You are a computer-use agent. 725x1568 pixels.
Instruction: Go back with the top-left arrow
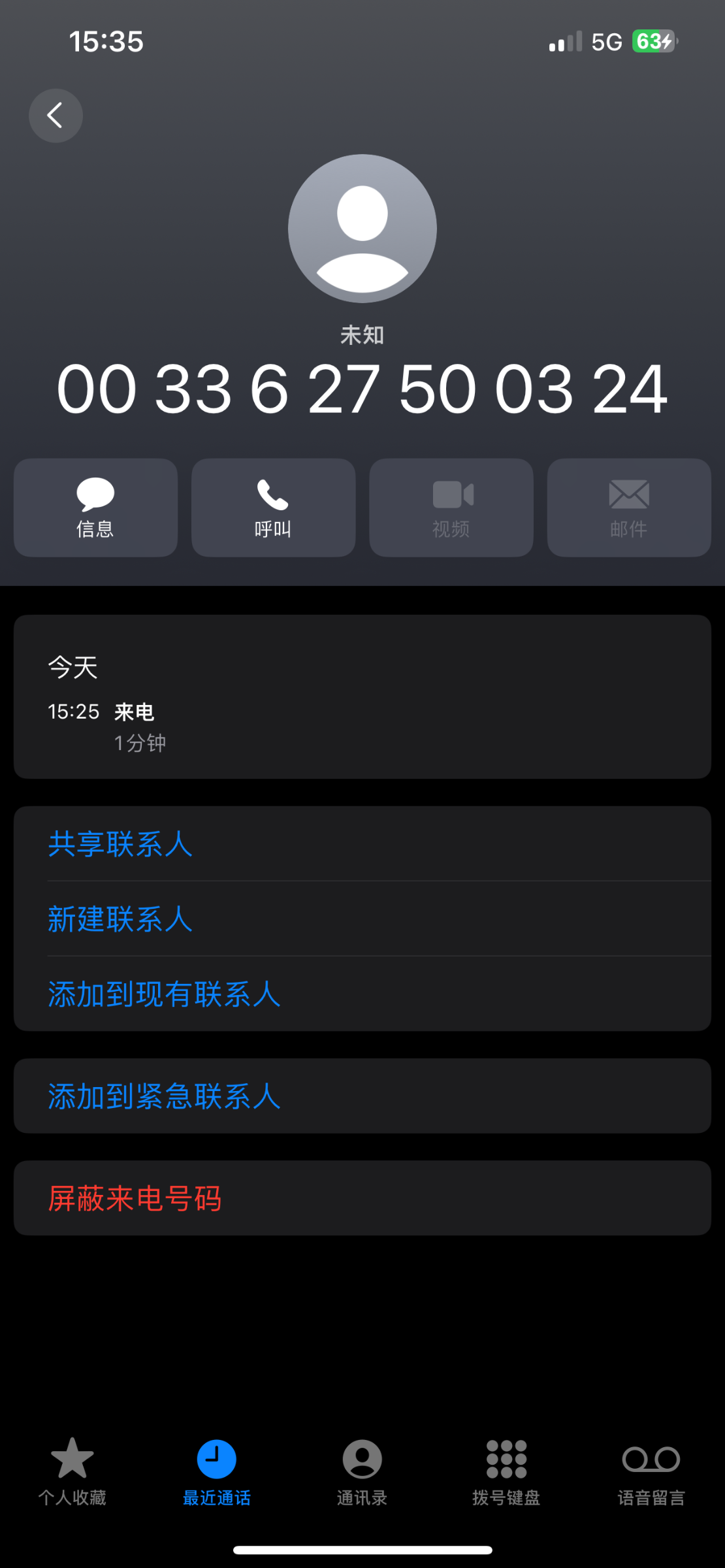pyautogui.click(x=56, y=116)
